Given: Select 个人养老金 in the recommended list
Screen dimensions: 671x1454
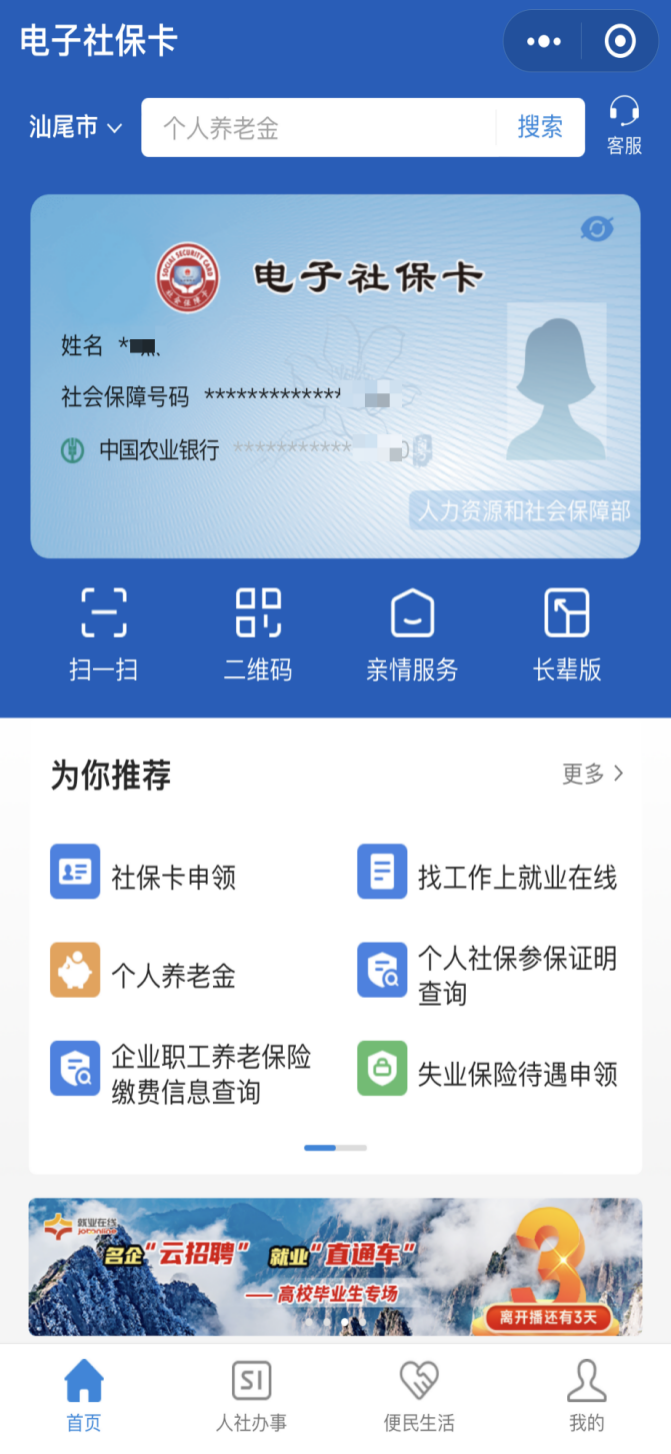Looking at the screenshot, I should (x=145, y=973).
